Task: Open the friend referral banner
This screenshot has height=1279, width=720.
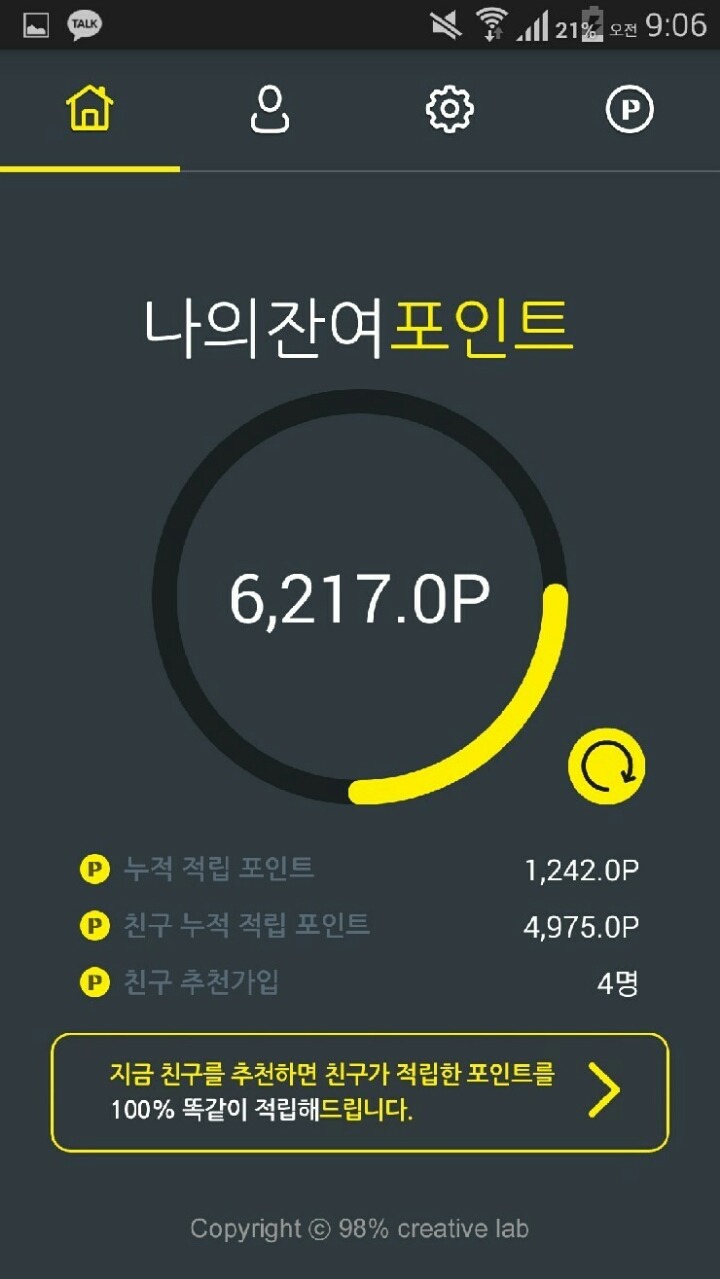Action: [x=360, y=1092]
